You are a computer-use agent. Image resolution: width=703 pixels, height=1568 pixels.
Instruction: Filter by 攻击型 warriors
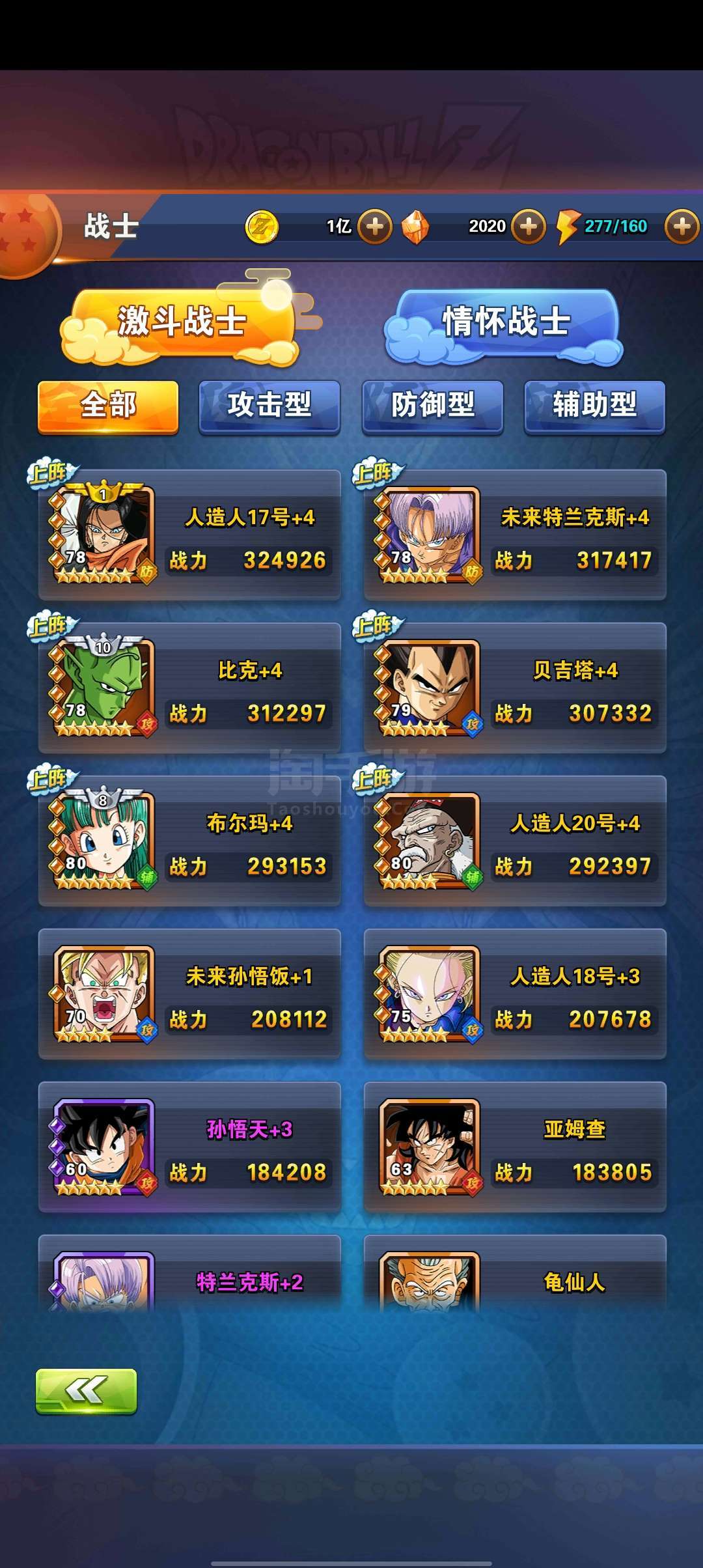269,406
